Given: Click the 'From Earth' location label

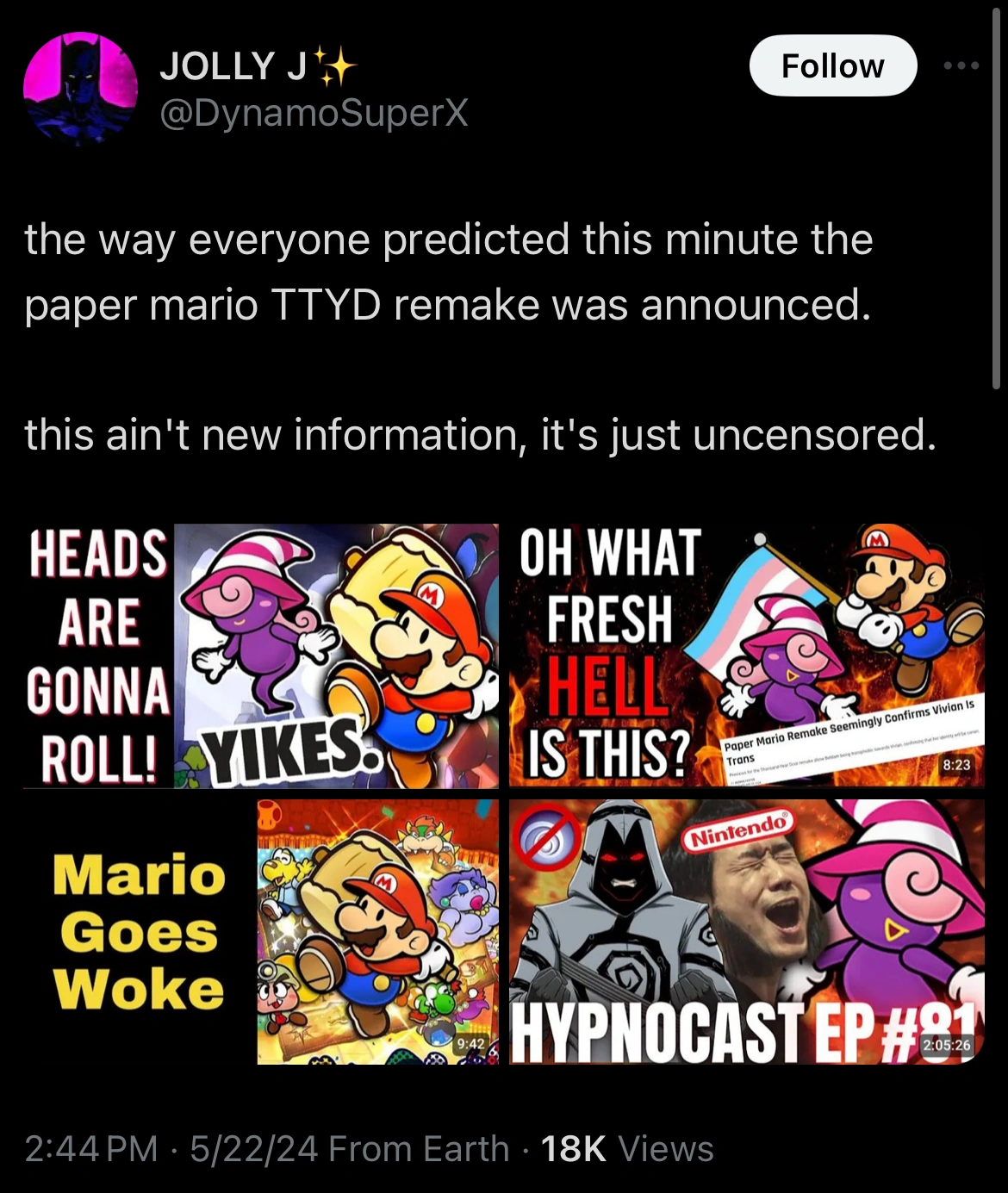Looking at the screenshot, I should tap(416, 1148).
